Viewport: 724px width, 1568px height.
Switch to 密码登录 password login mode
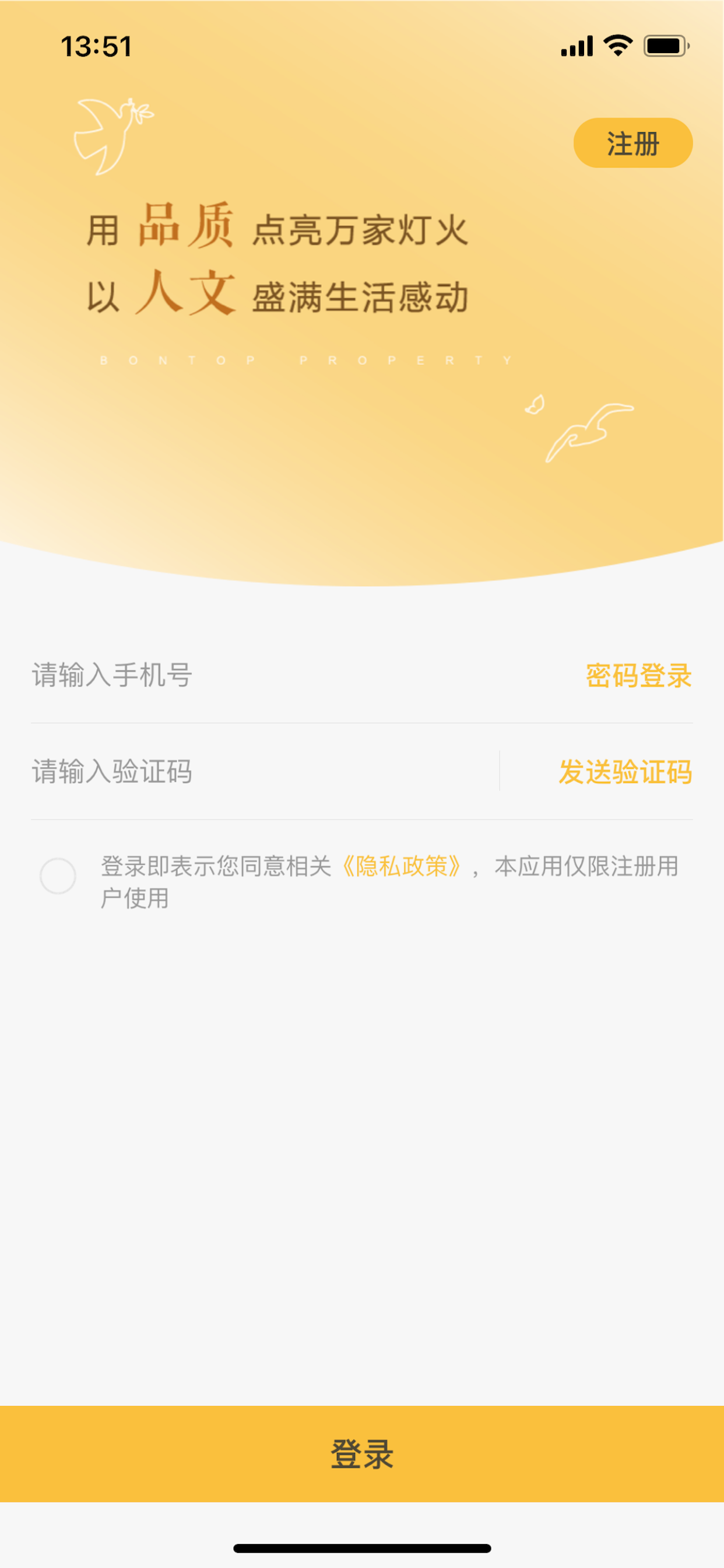pos(638,675)
